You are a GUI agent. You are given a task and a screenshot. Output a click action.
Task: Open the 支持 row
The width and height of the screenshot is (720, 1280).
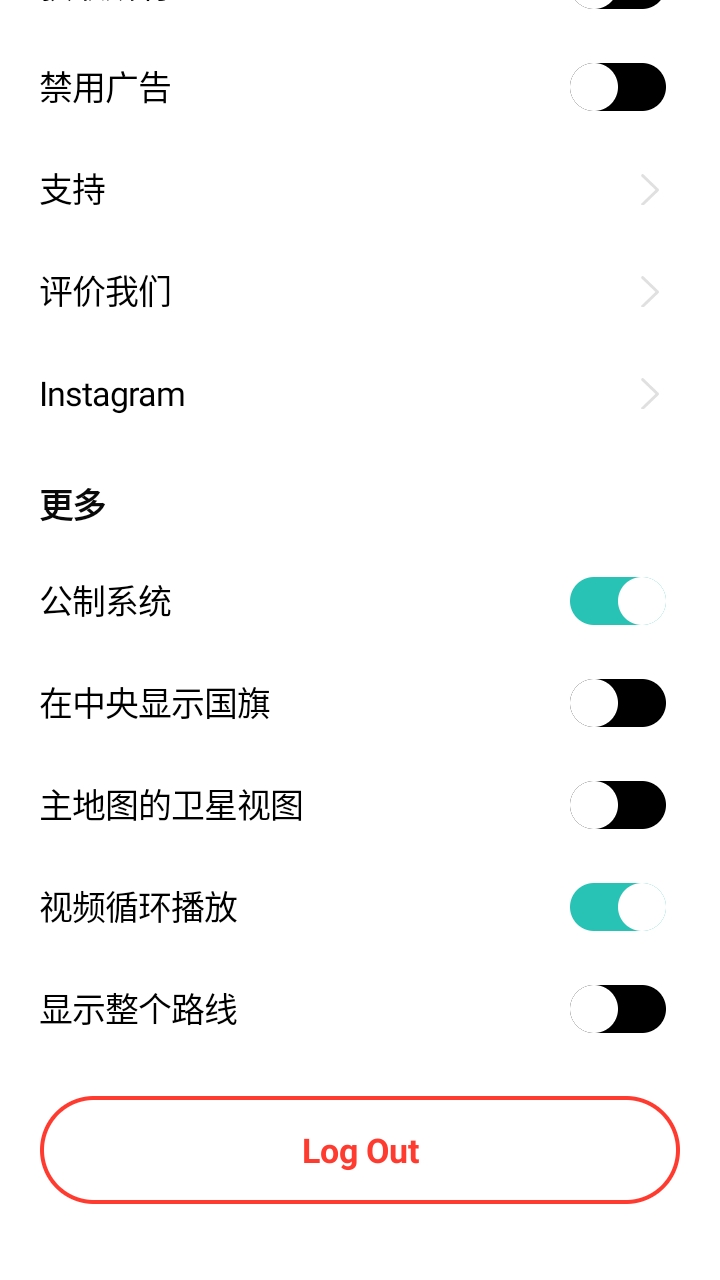(360, 190)
